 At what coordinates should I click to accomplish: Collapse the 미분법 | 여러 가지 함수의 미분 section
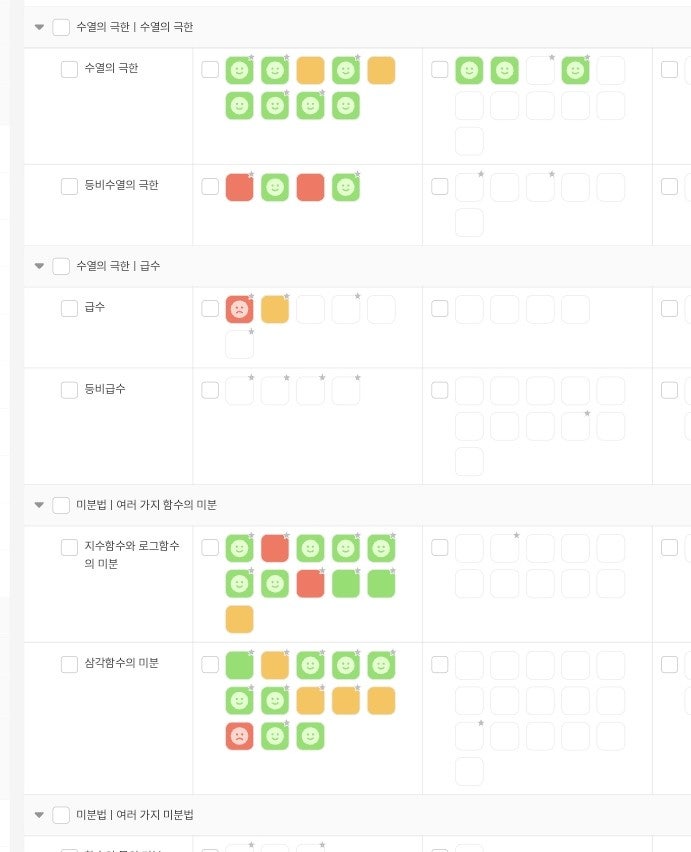(x=40, y=505)
